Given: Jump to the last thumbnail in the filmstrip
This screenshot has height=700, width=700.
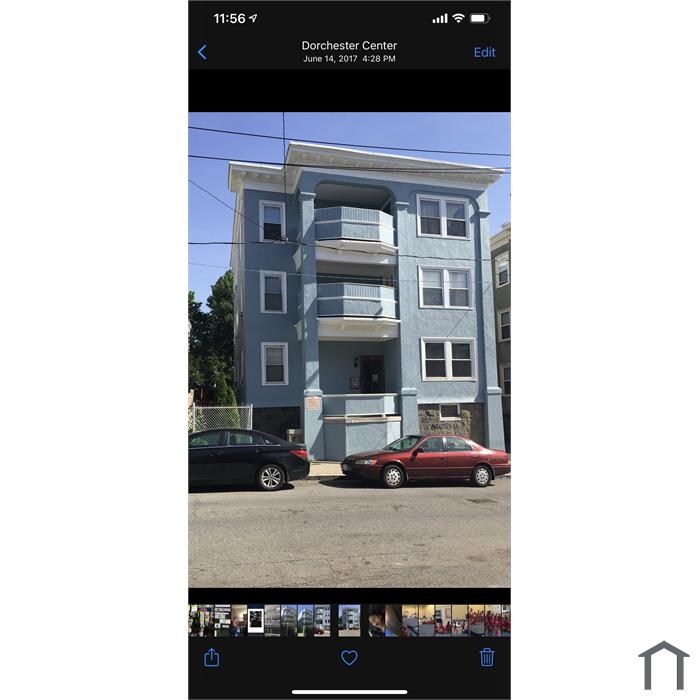Looking at the screenshot, I should 505,620.
